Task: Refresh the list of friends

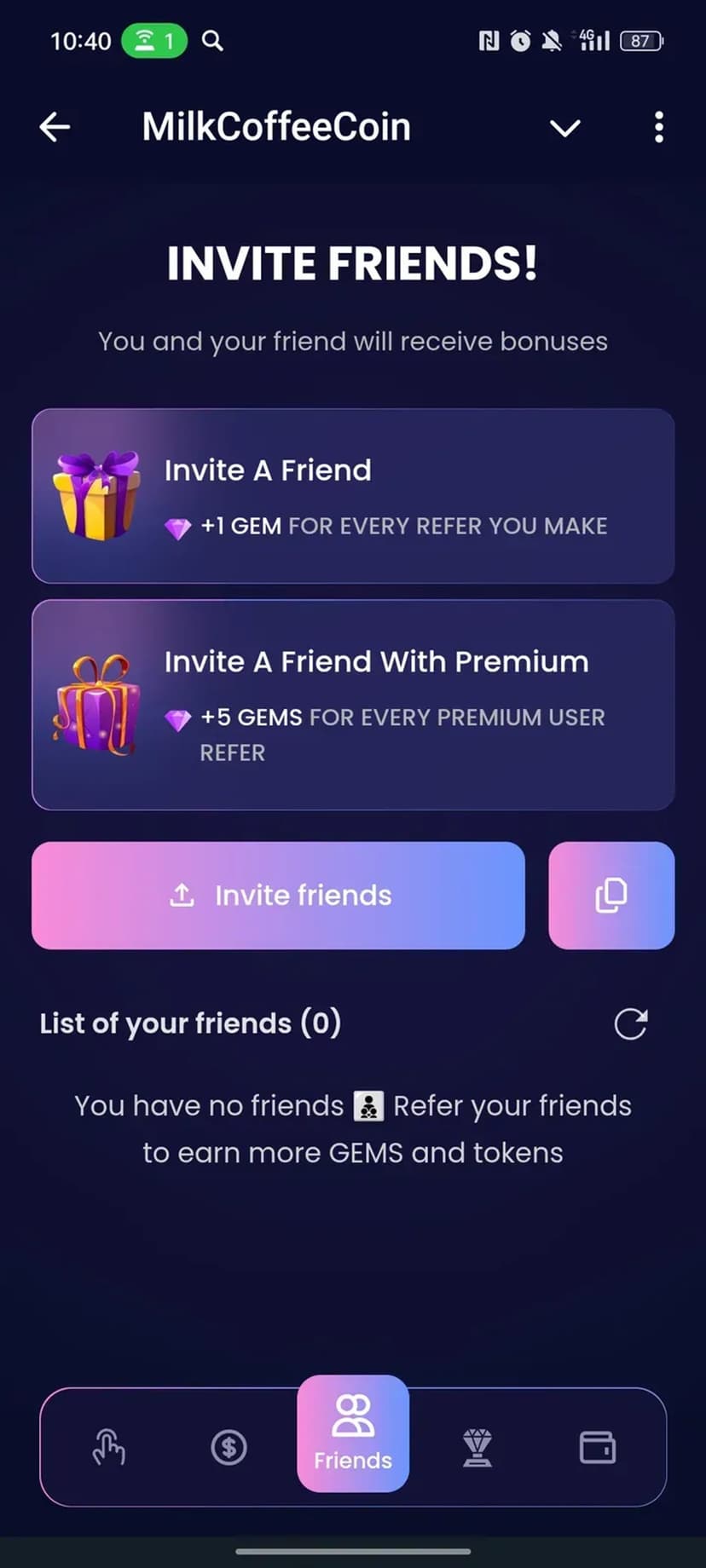Action: pyautogui.click(x=631, y=1023)
